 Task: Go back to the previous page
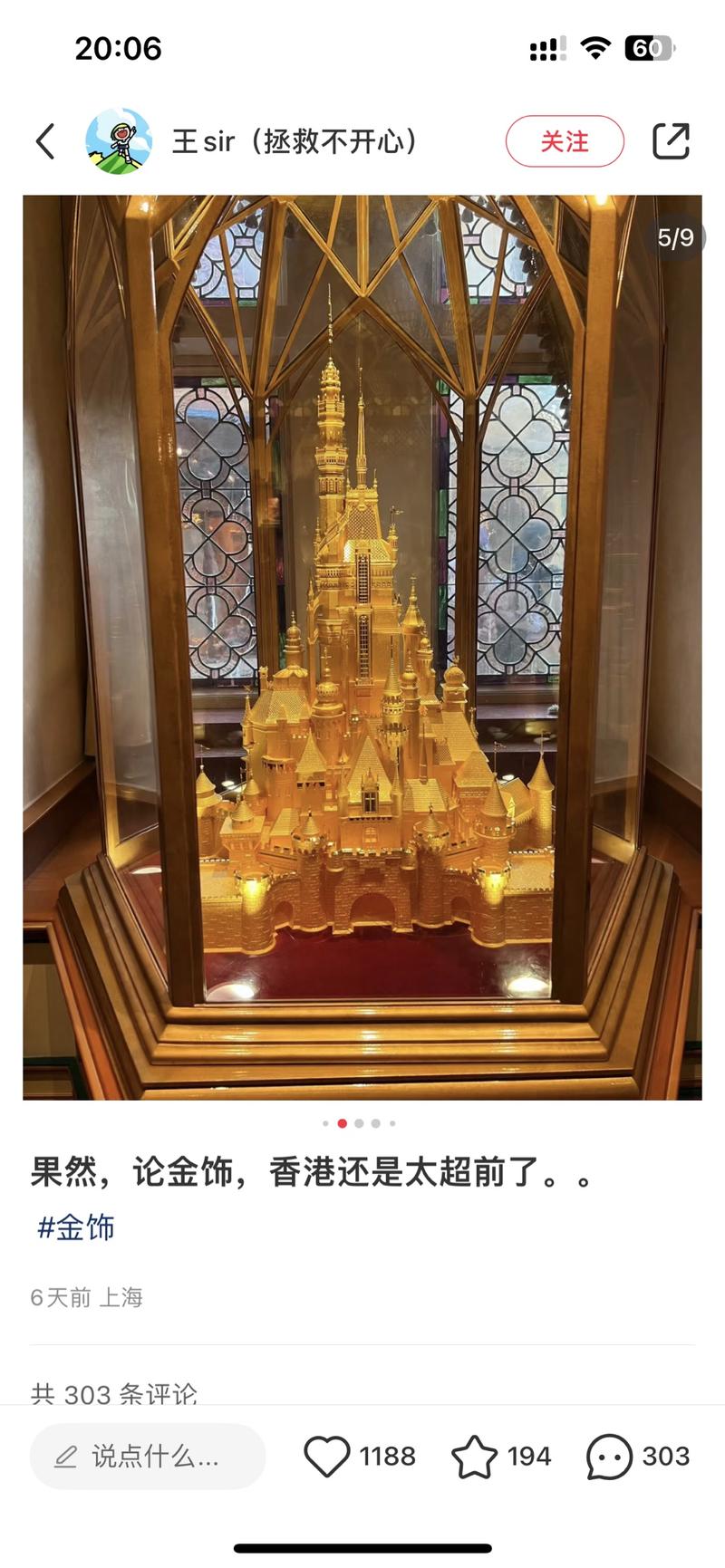(45, 141)
